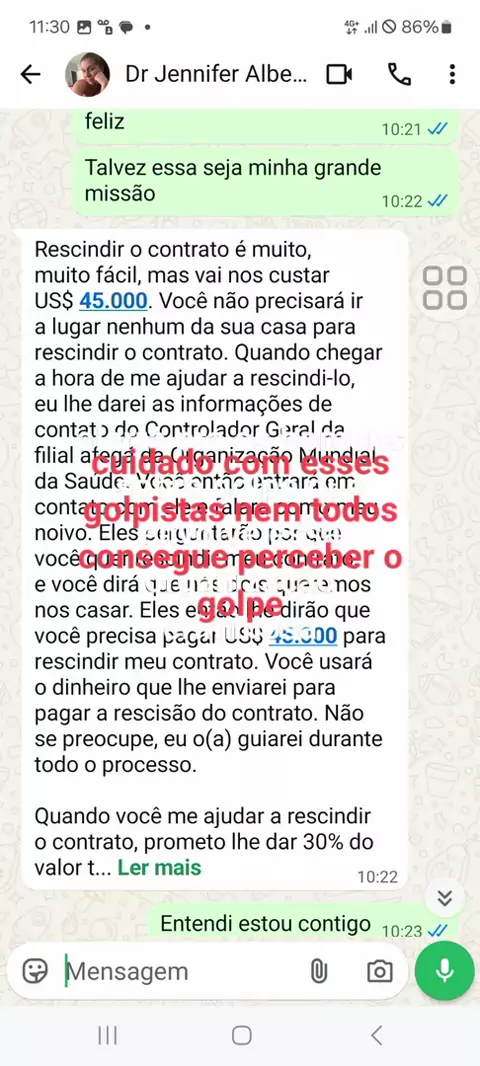This screenshot has width=480, height=1066.
Task: Open the camera from the message bar
Action: pyautogui.click(x=379, y=971)
